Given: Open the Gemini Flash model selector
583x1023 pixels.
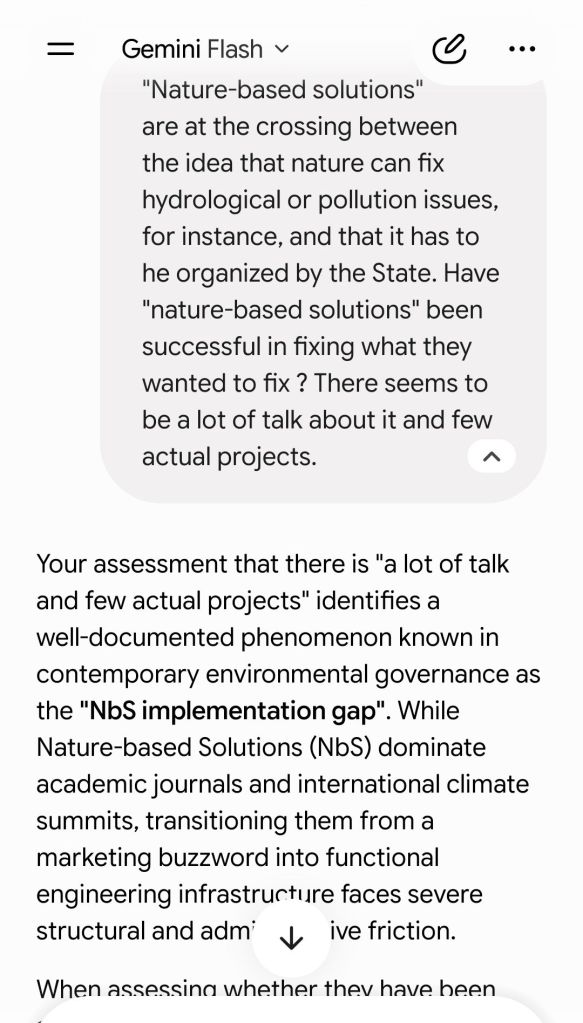Looking at the screenshot, I should [x=204, y=49].
